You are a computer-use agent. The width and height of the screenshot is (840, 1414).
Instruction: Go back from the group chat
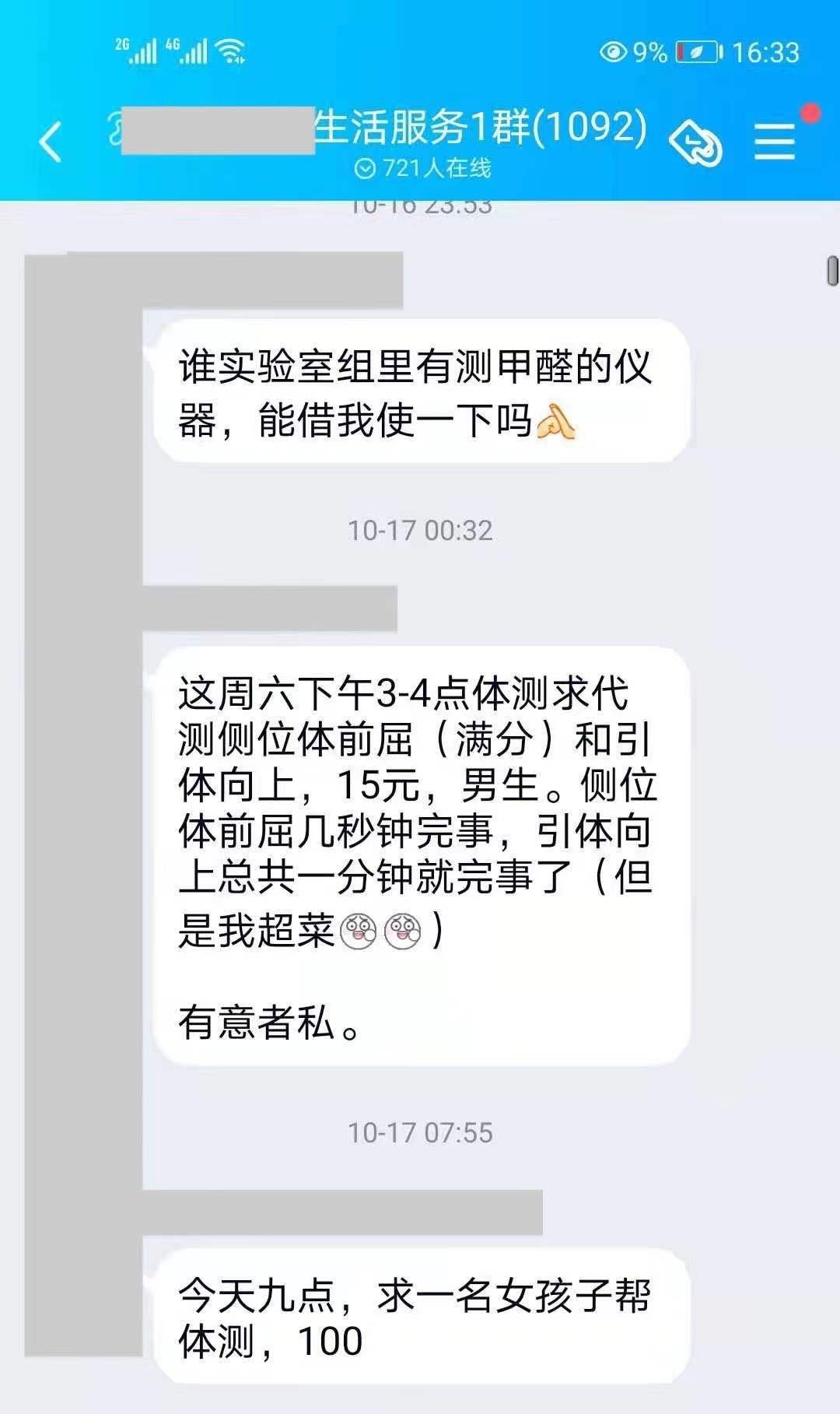coord(51,142)
